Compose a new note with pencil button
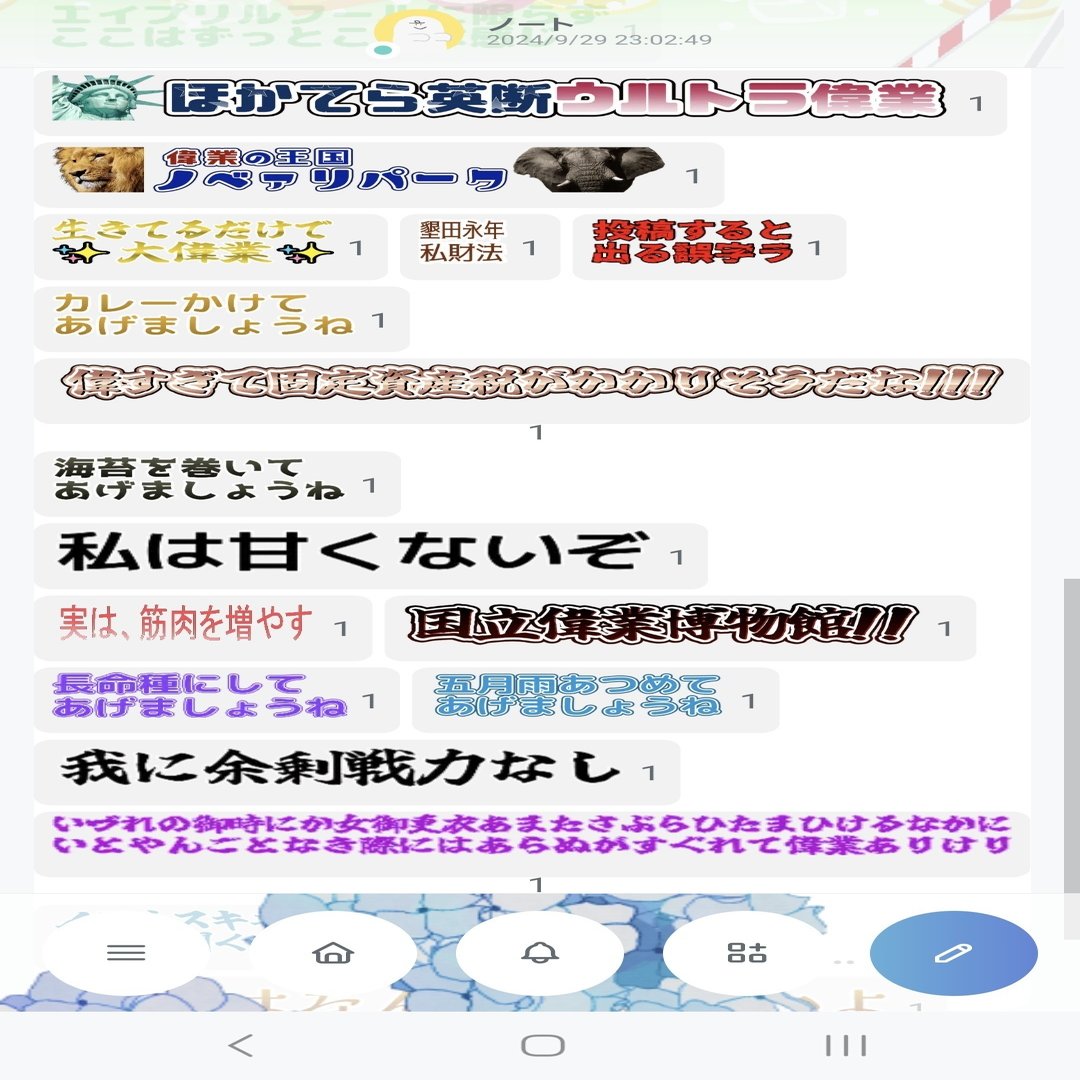This screenshot has width=1080, height=1080. [953, 953]
